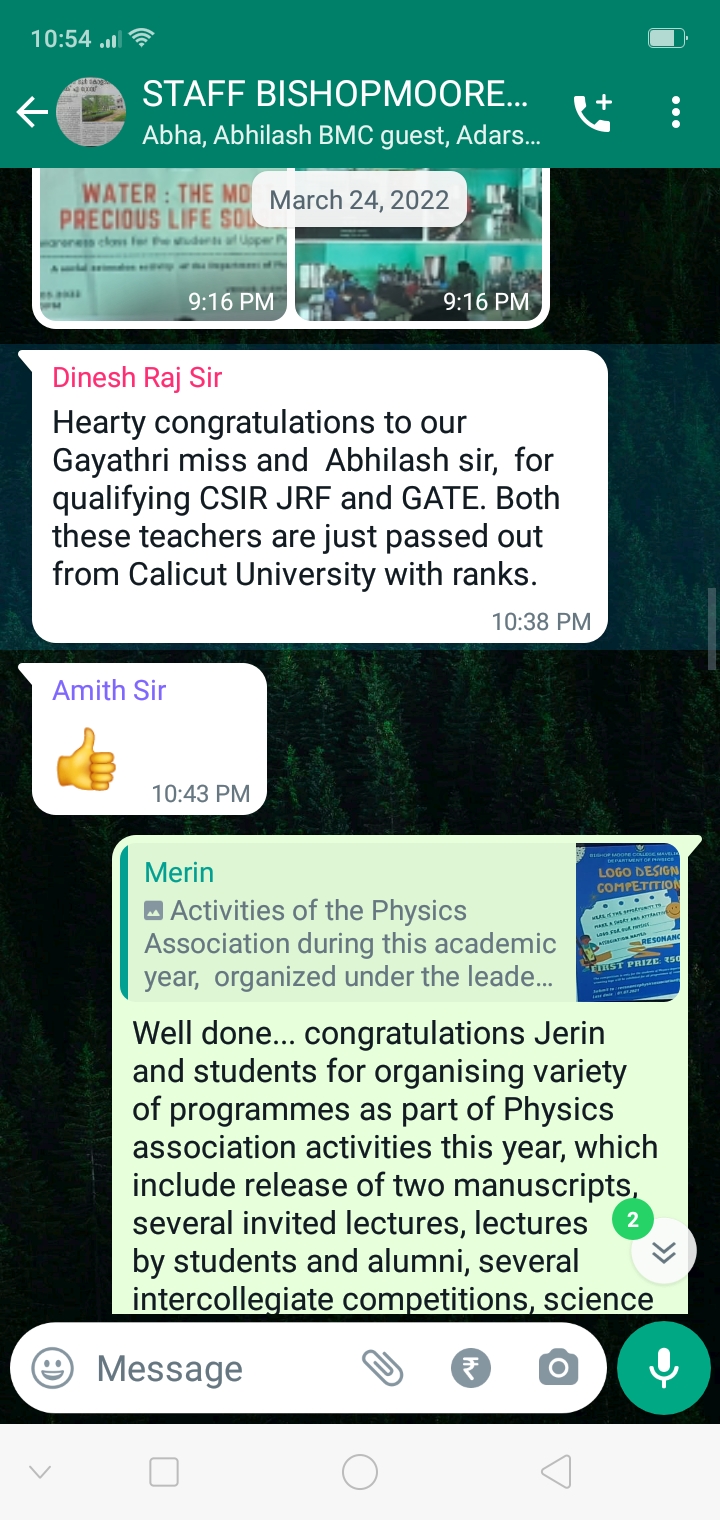The width and height of the screenshot is (720, 1520).
Task: Open recent apps from the navigation bar
Action: 164,1471
